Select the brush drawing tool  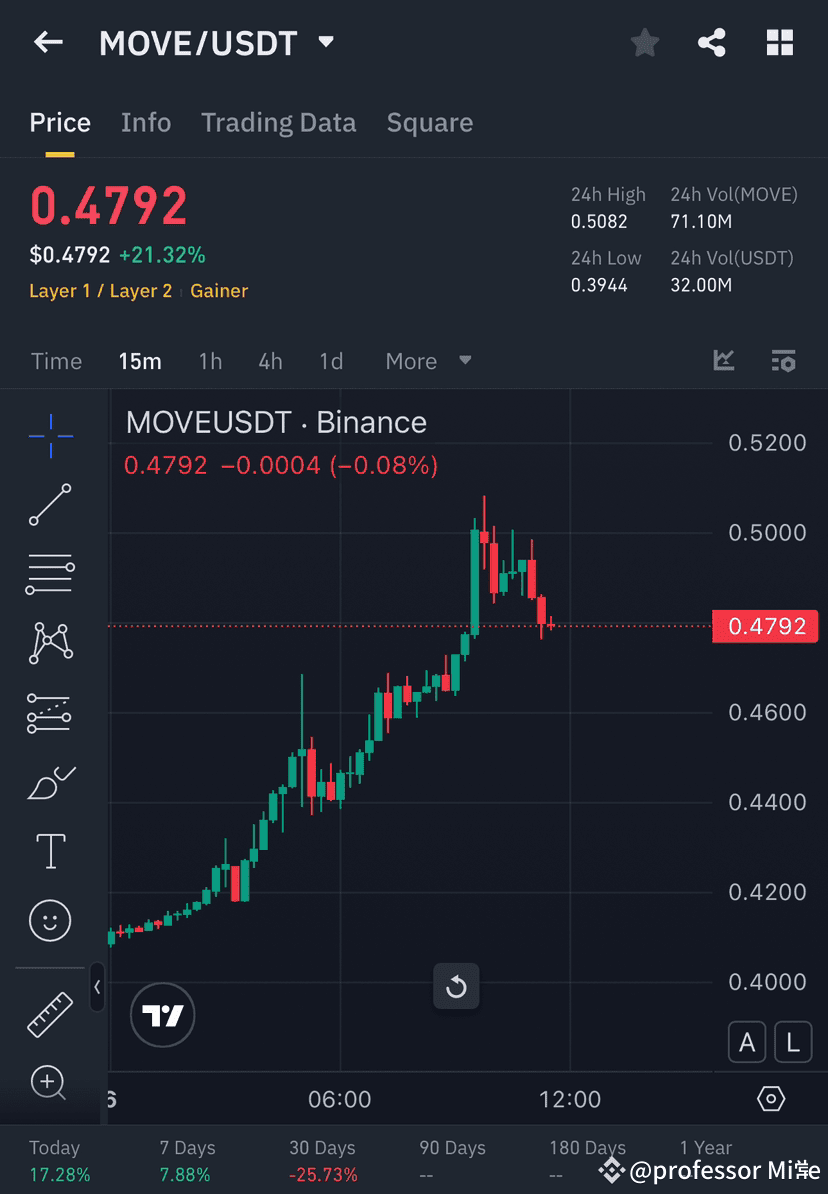point(50,782)
